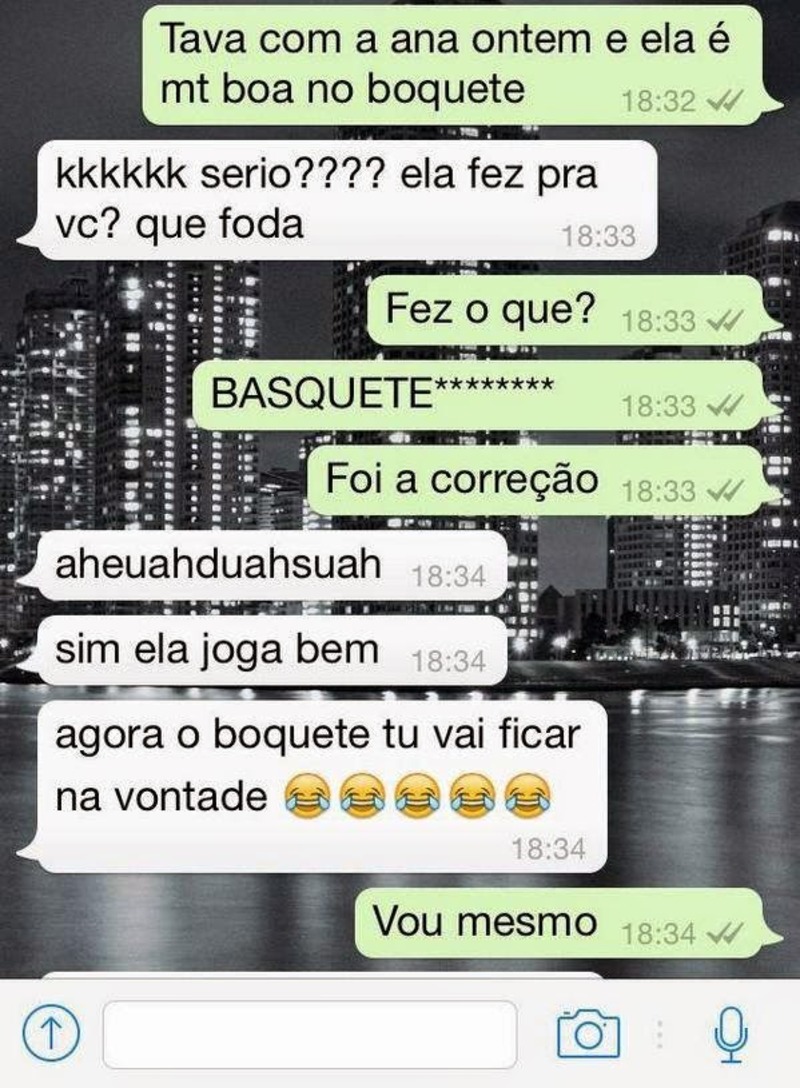800x1088 pixels.
Task: Focus the message text field
Action: (x=309, y=1034)
